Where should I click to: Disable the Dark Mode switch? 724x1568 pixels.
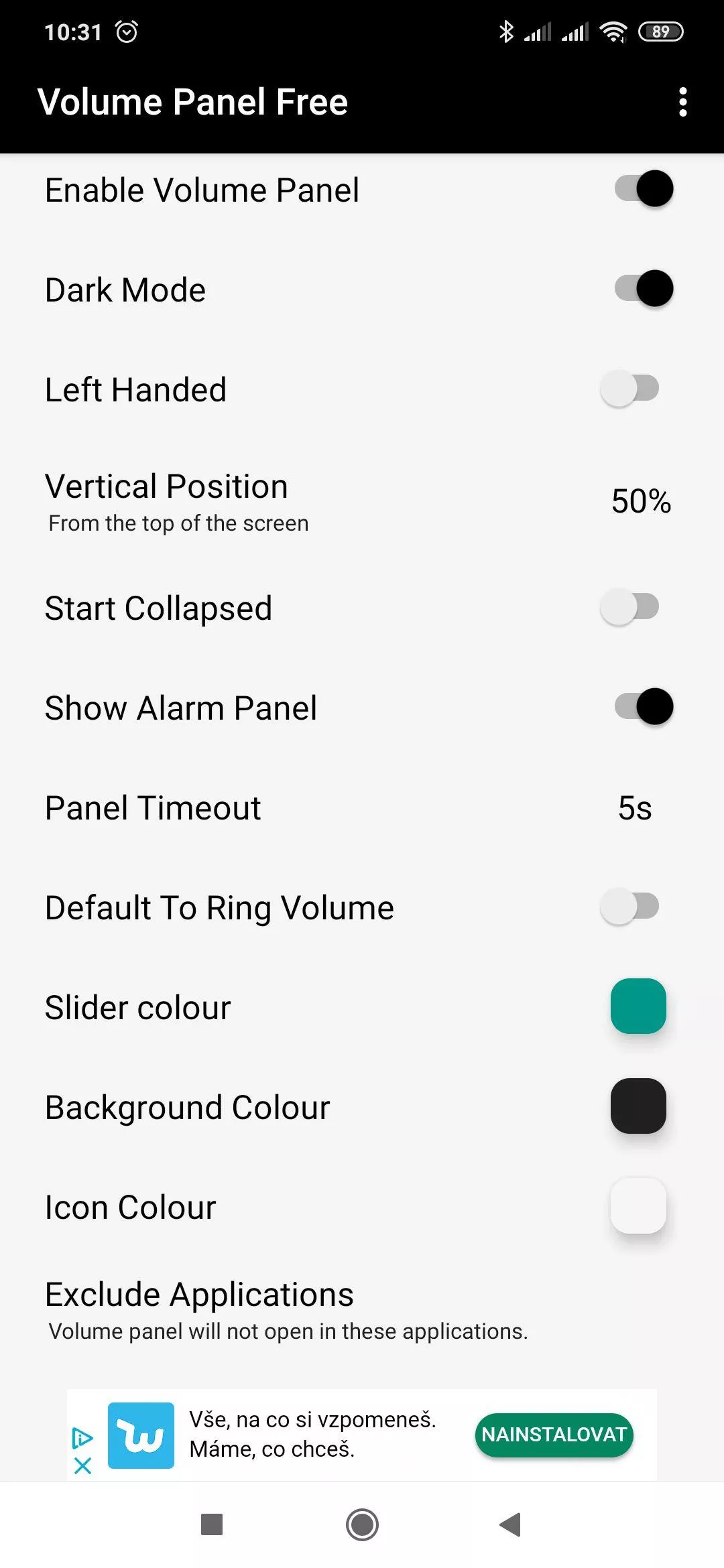click(x=644, y=288)
